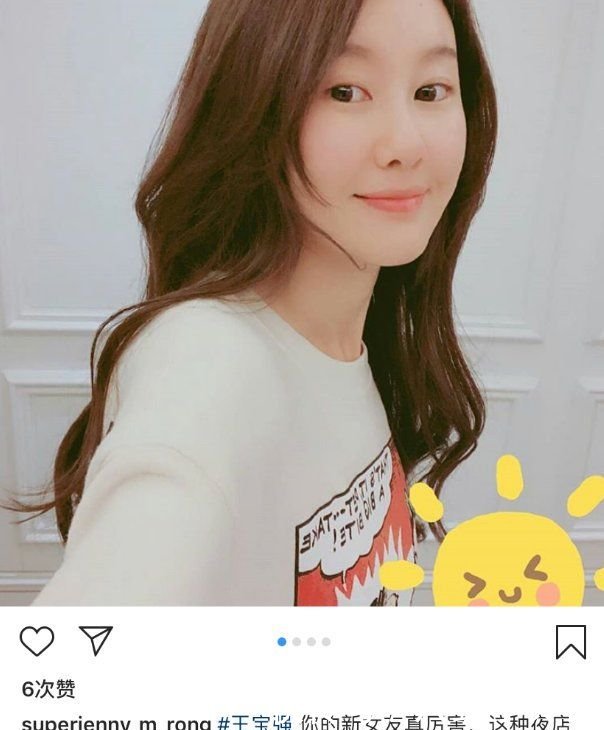
Task: Share the post via paper plane icon
Action: tap(96, 640)
